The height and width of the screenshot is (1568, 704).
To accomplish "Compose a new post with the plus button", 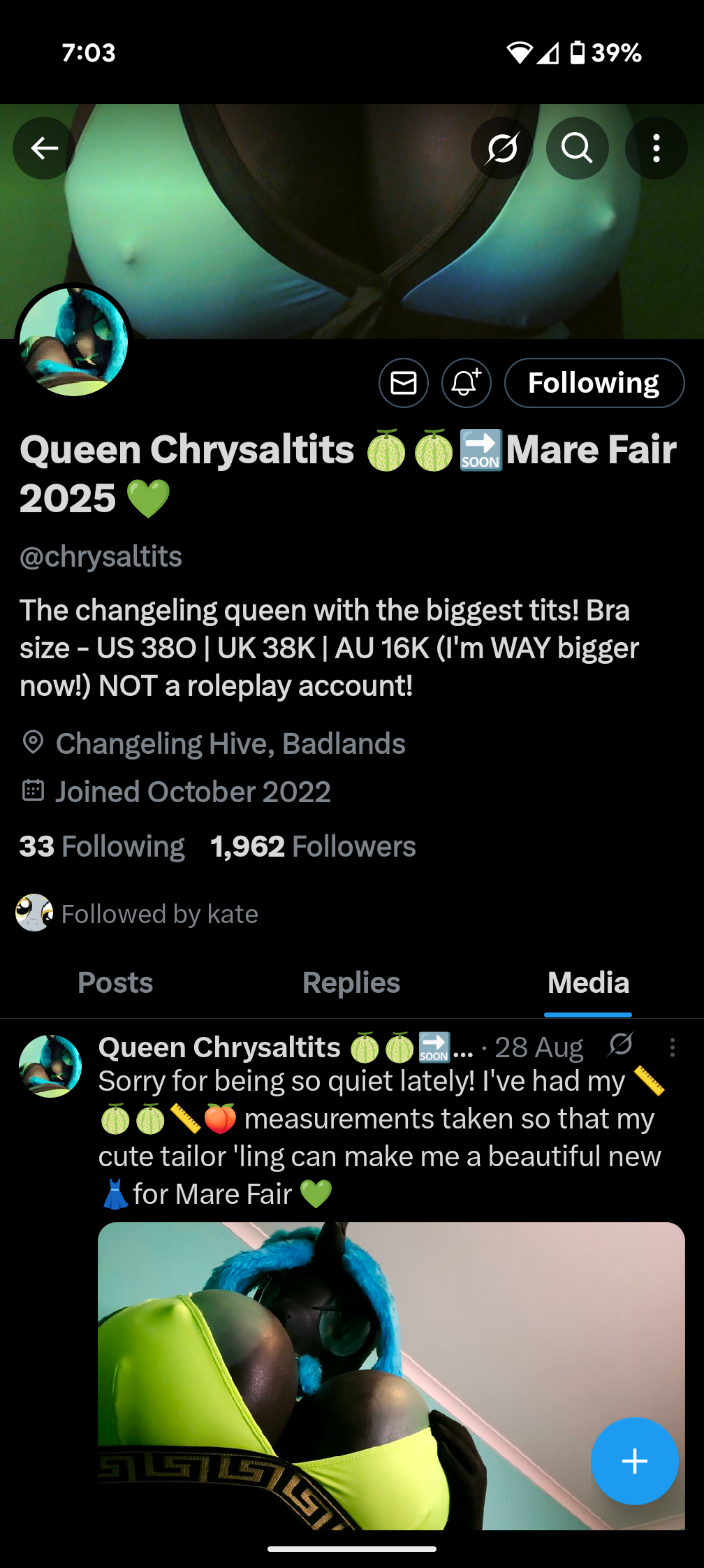I will coord(634,1461).
